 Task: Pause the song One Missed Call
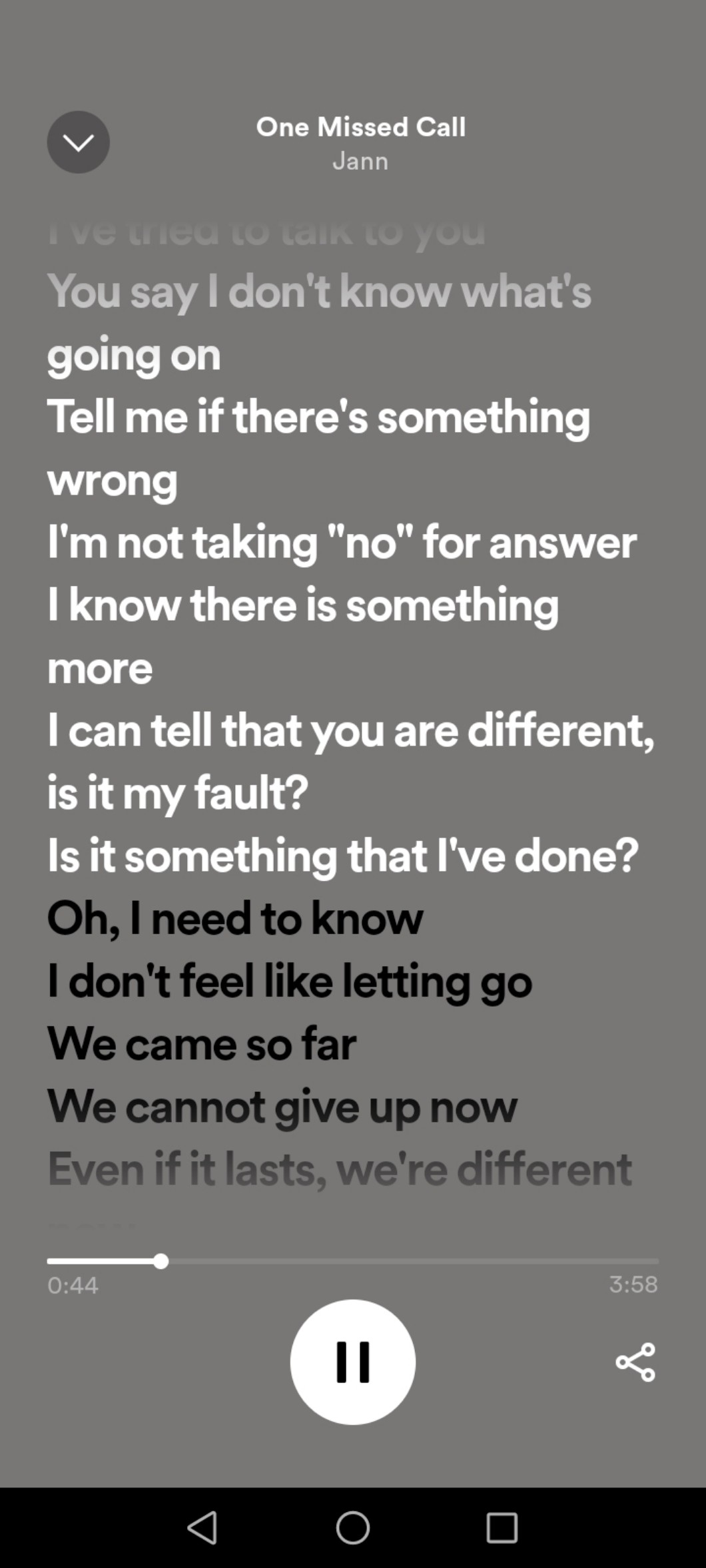(352, 1362)
